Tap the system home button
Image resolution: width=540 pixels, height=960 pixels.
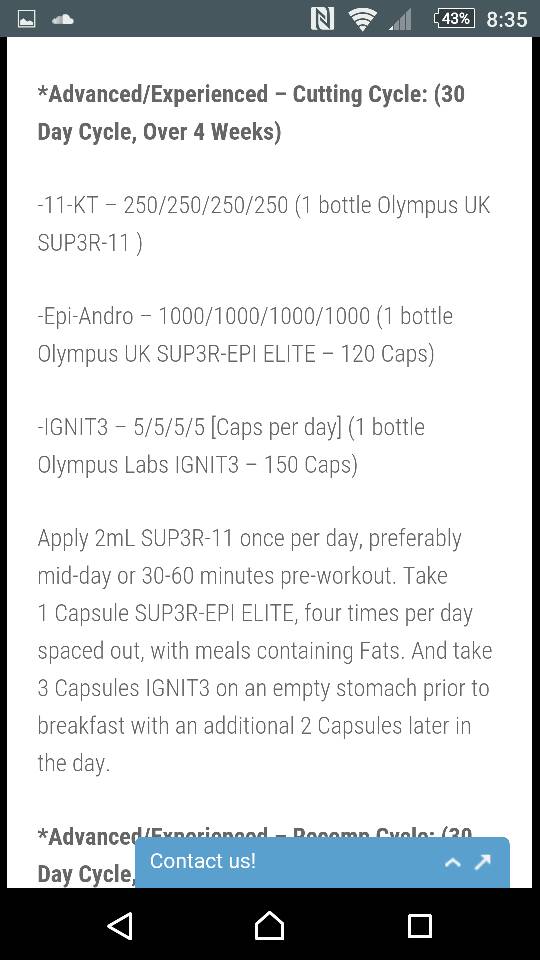point(269,925)
